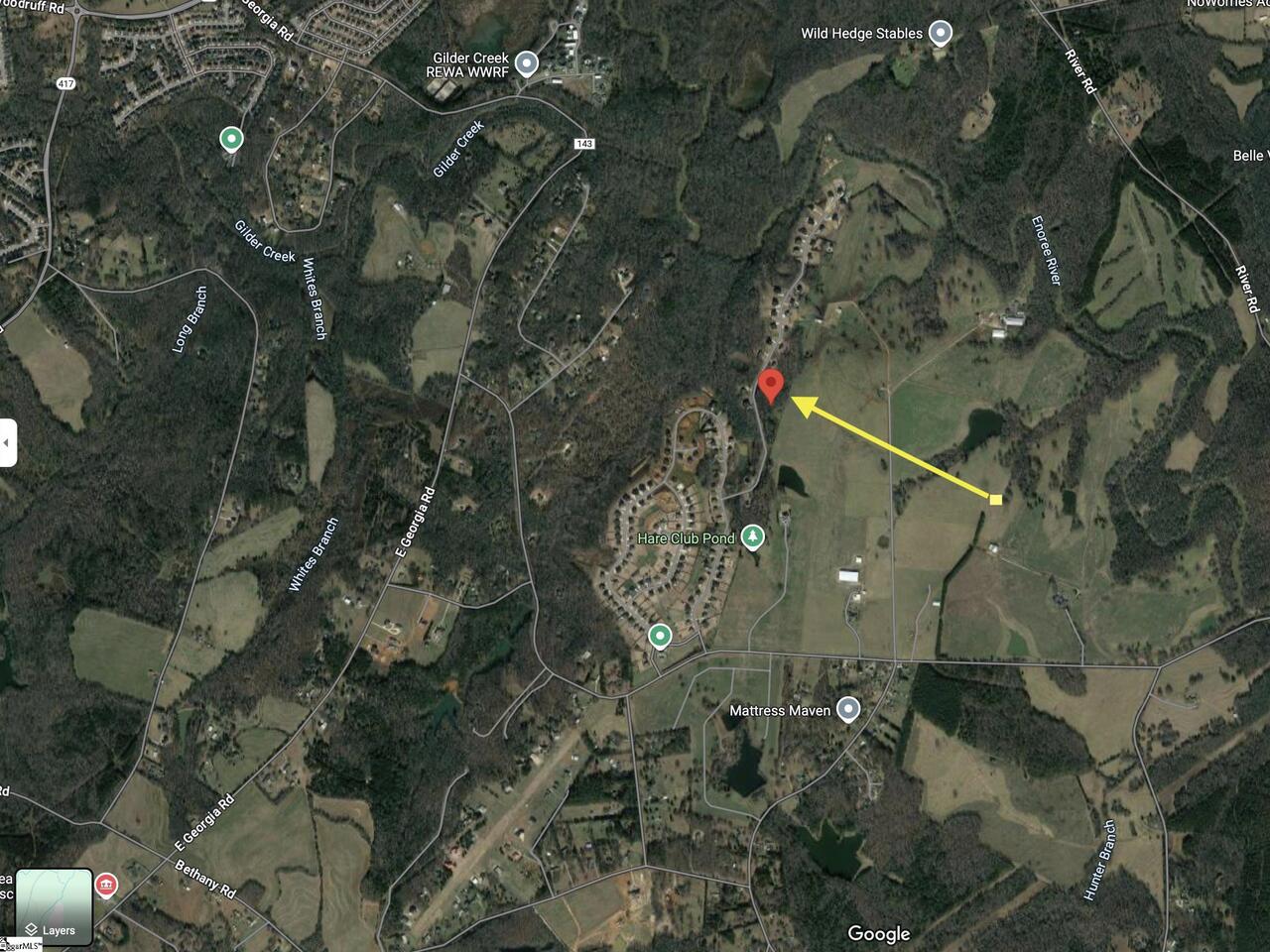1270x952 pixels.
Task: Open the Wild Hedge Stables marker
Action: click(940, 34)
